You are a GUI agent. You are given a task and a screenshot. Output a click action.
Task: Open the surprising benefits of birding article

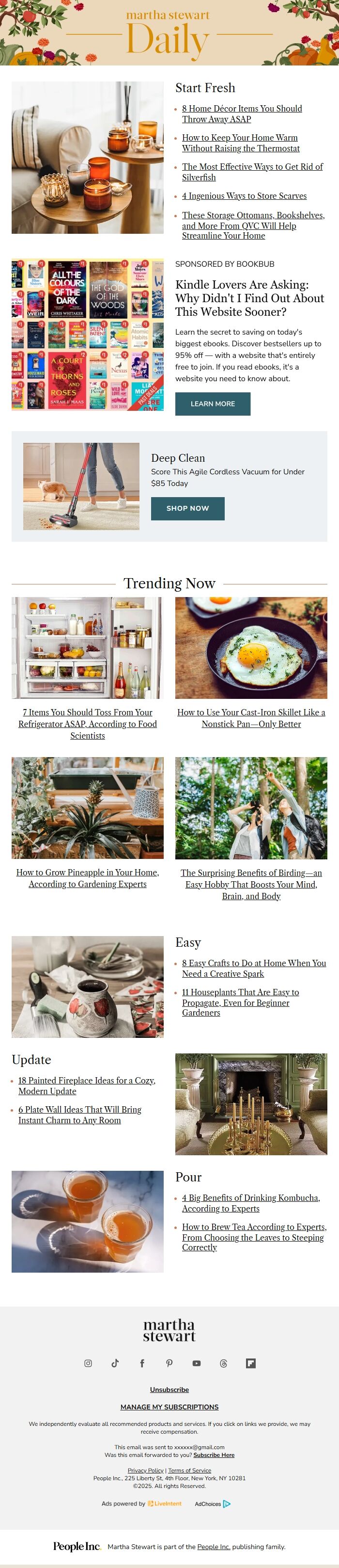(x=251, y=884)
